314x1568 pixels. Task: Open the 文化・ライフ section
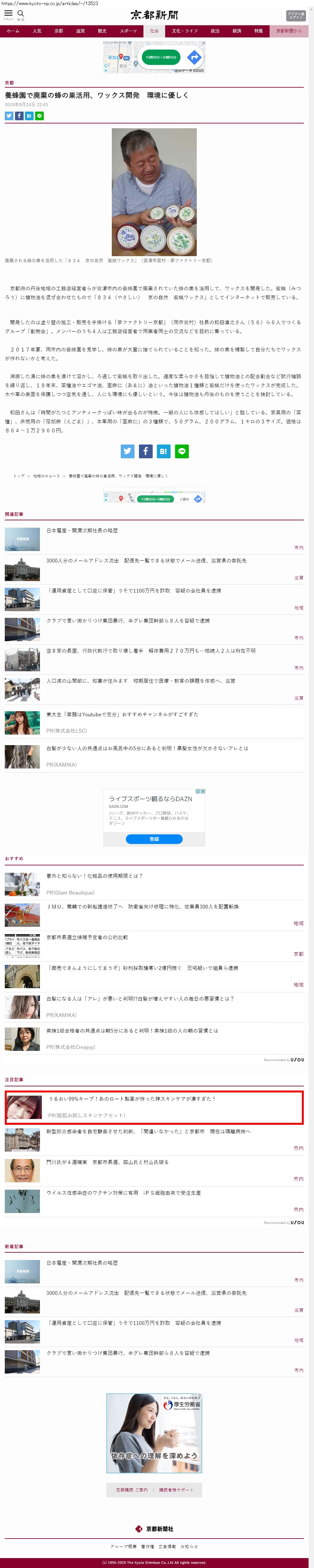click(184, 31)
